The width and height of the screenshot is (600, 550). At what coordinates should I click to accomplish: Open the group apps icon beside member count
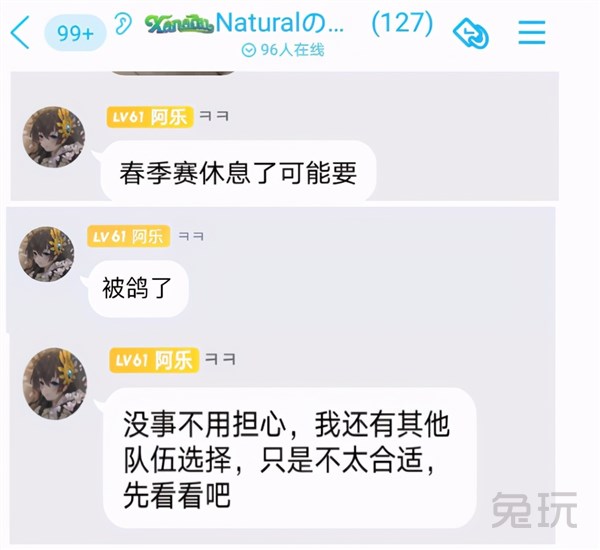coord(470,33)
